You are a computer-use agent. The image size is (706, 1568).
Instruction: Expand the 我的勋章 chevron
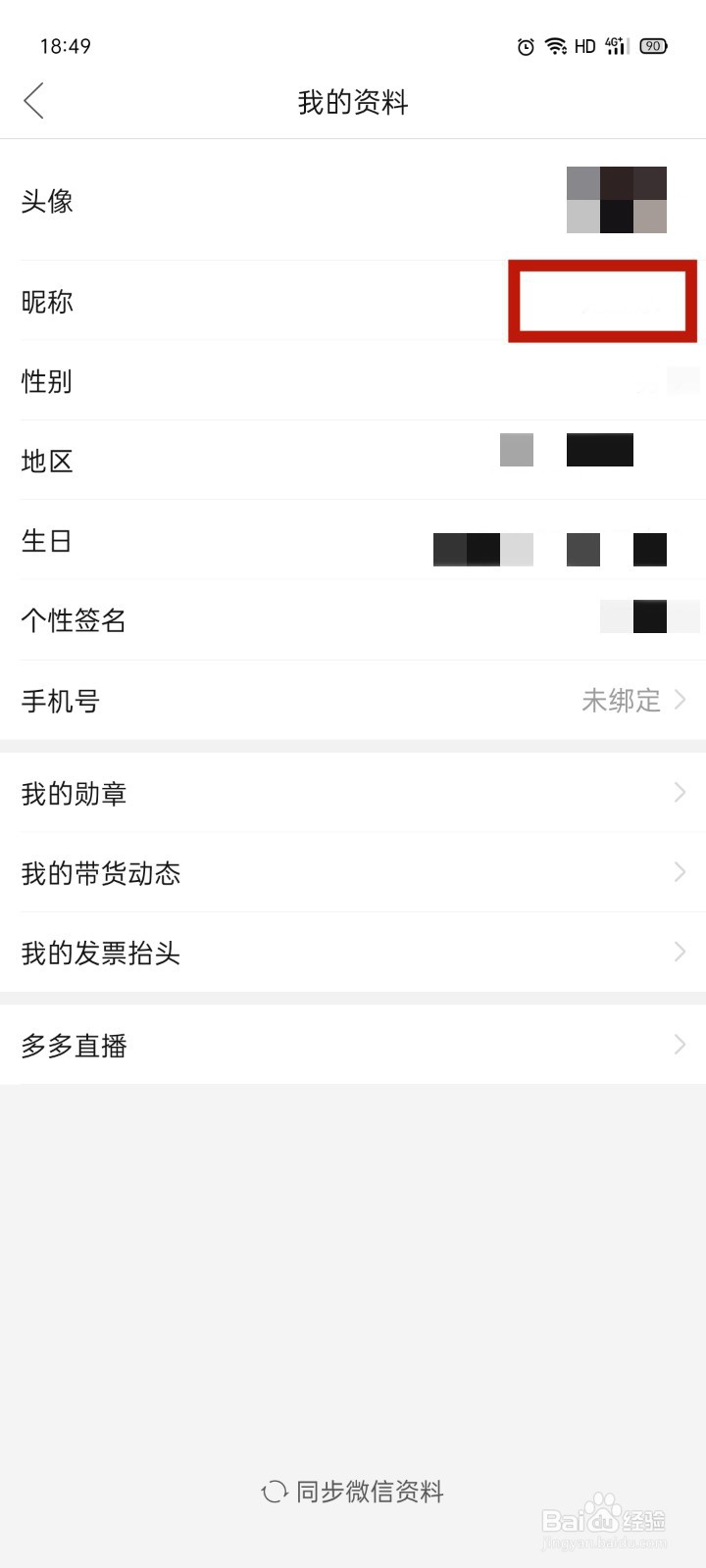click(x=681, y=793)
